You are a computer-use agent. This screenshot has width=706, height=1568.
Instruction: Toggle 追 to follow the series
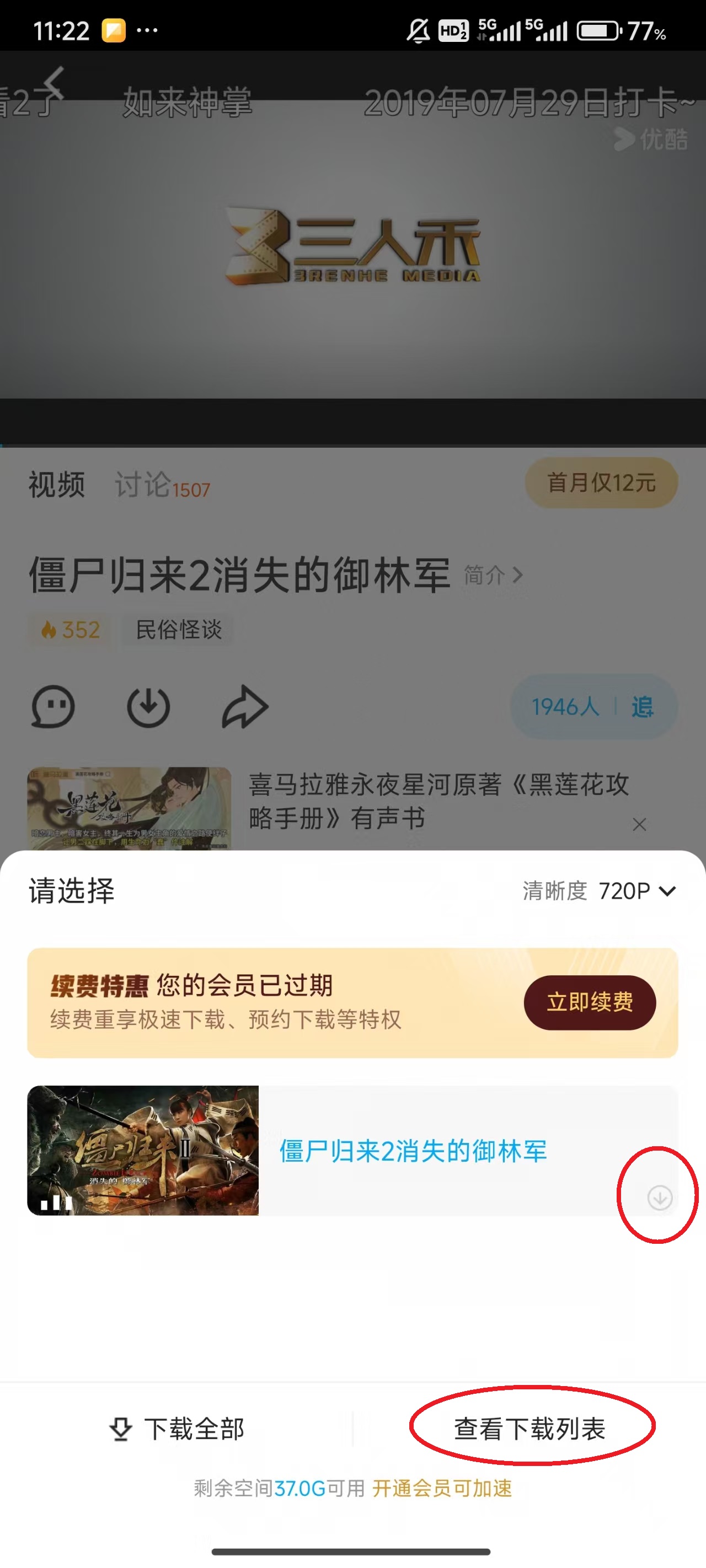(641, 706)
